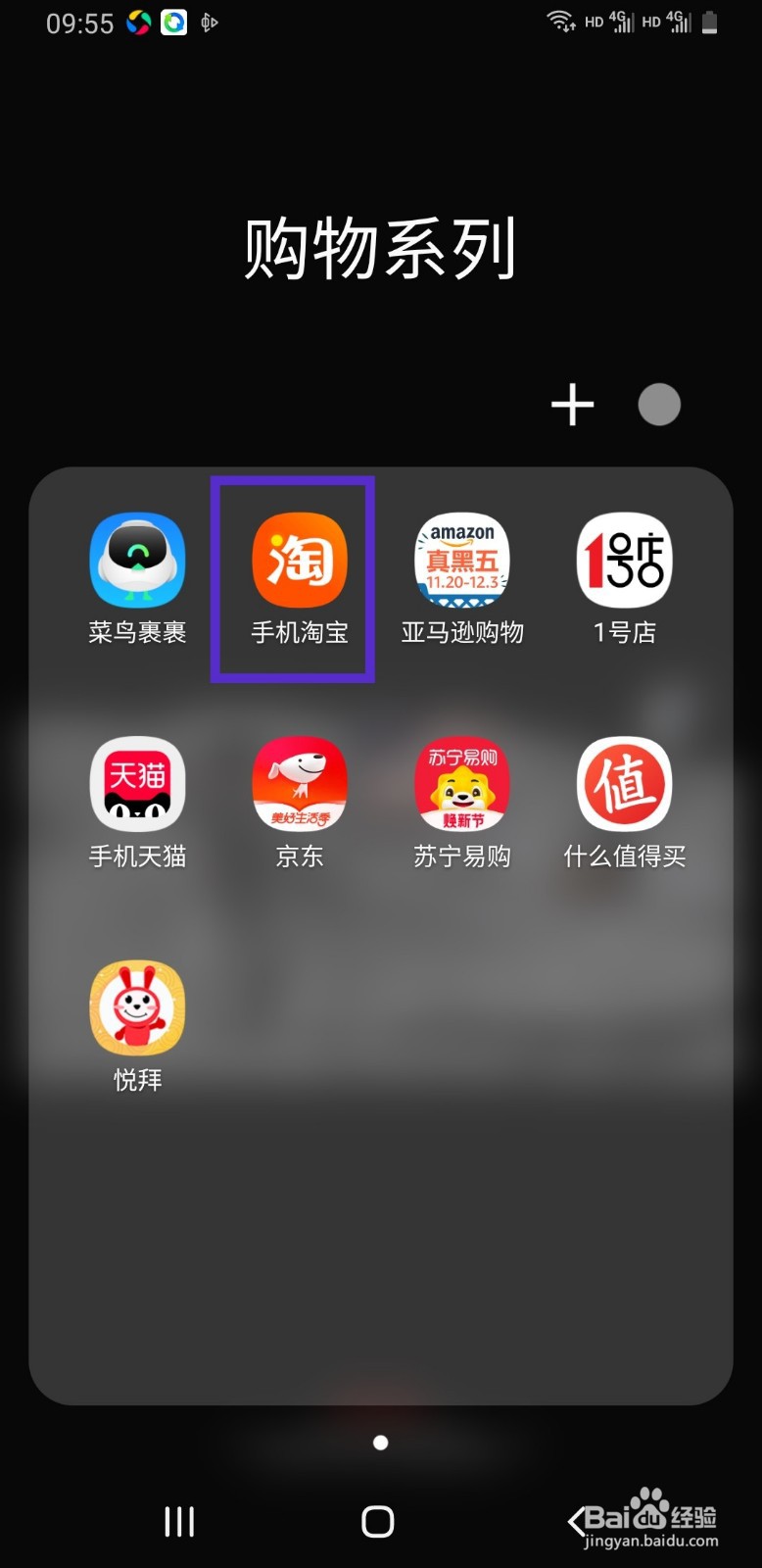The width and height of the screenshot is (762, 1568).
Task: Open the folder background color picker circle
Action: tap(659, 403)
